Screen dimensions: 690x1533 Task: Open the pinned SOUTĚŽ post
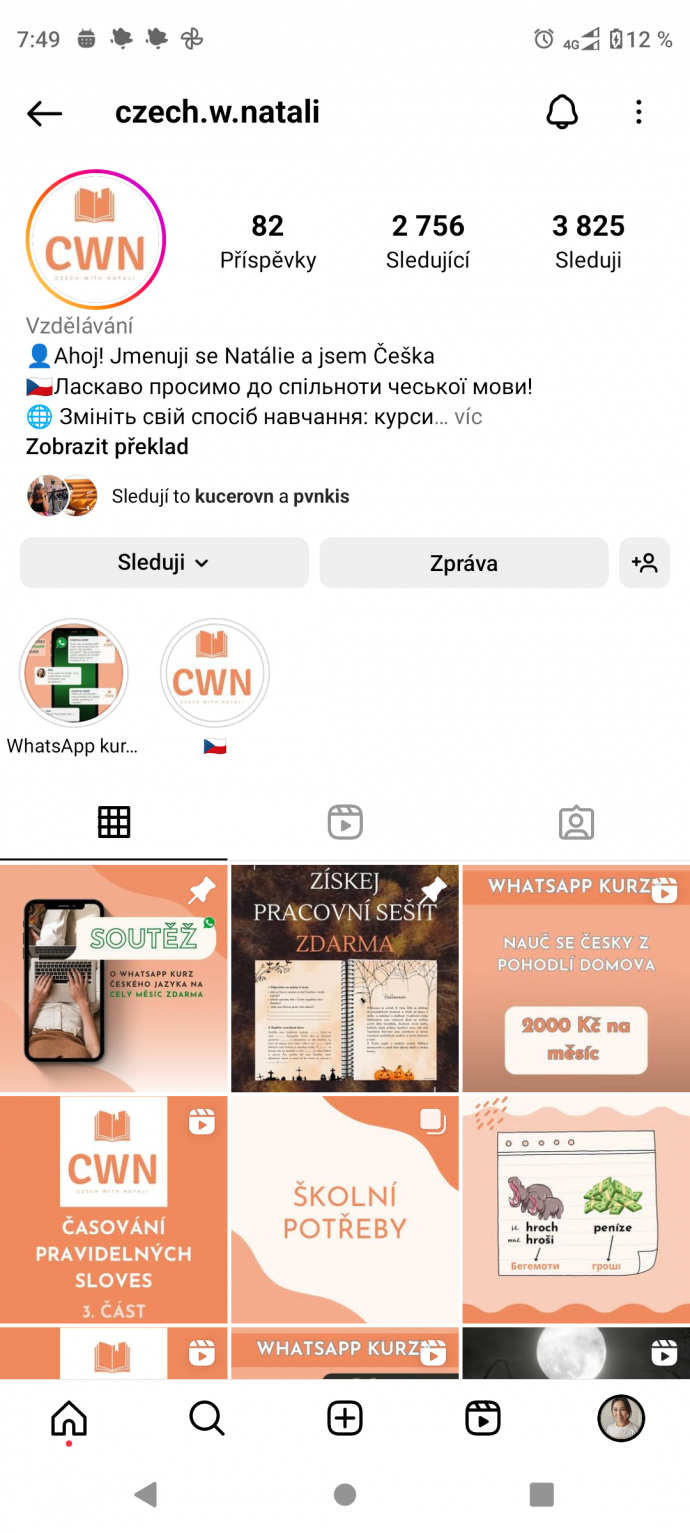click(114, 978)
